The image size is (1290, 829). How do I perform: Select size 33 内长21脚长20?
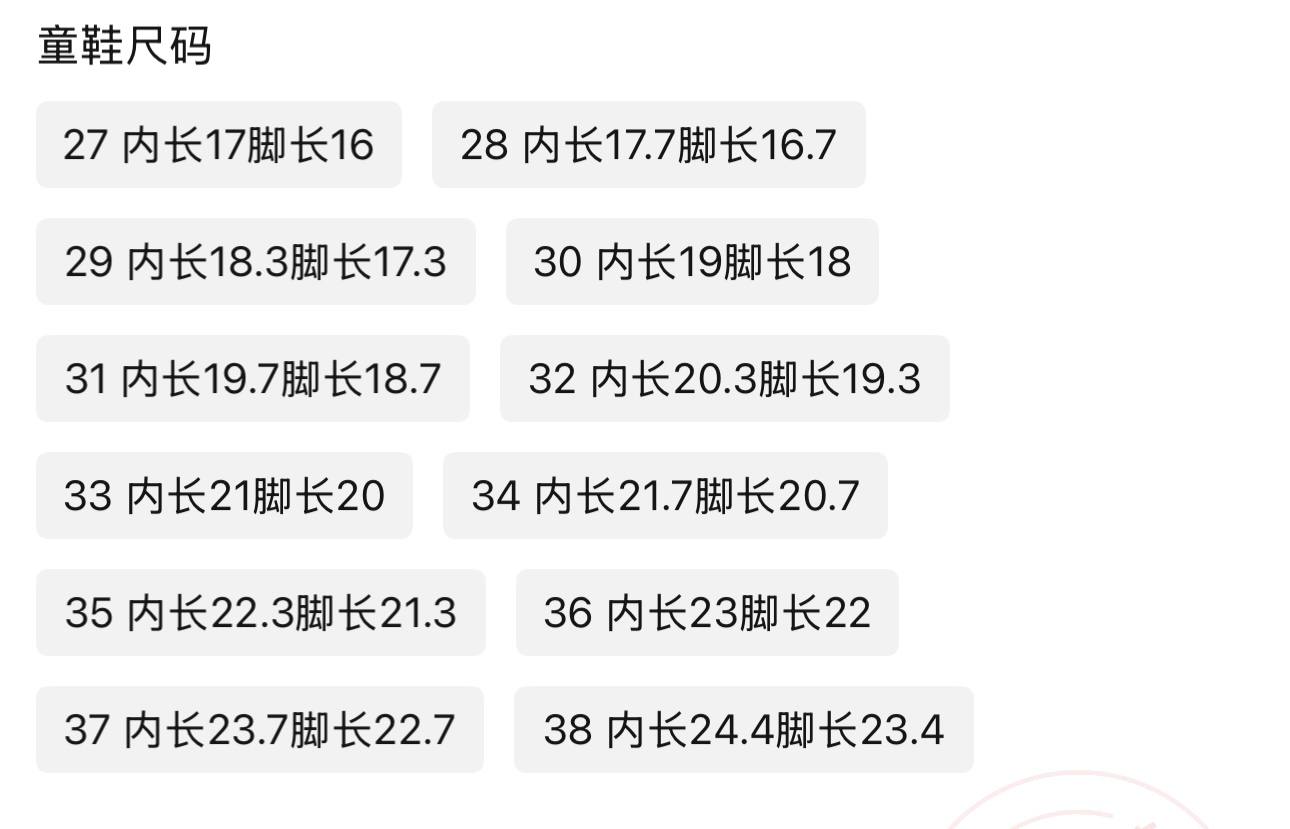click(x=224, y=496)
